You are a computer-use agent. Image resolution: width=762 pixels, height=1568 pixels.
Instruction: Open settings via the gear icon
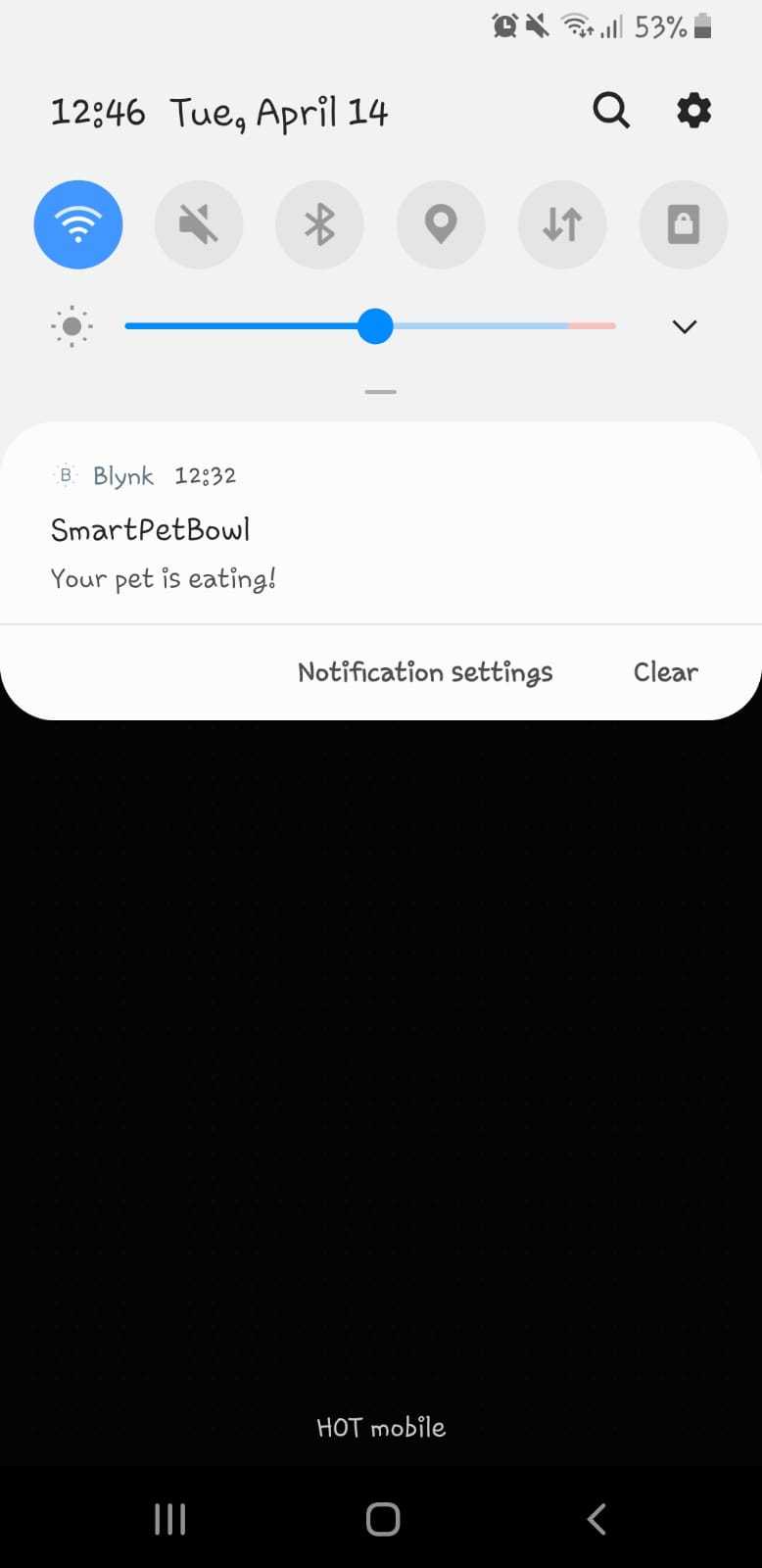pos(693,111)
